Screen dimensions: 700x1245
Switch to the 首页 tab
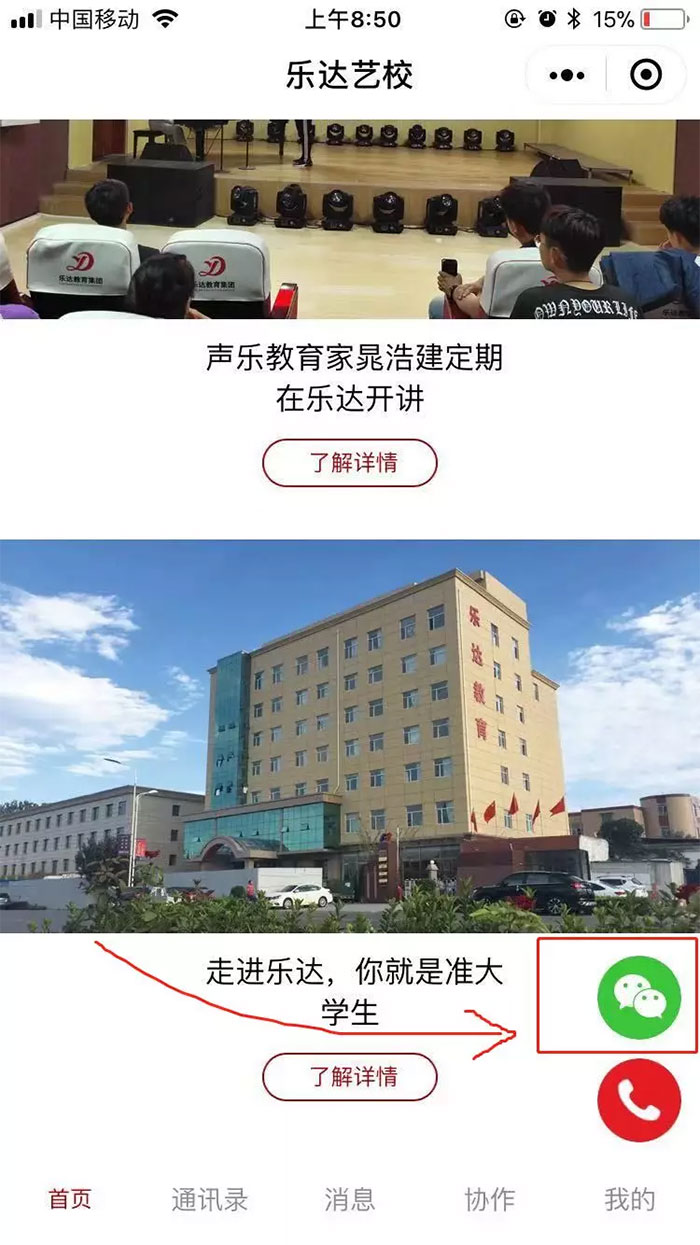click(70, 1199)
